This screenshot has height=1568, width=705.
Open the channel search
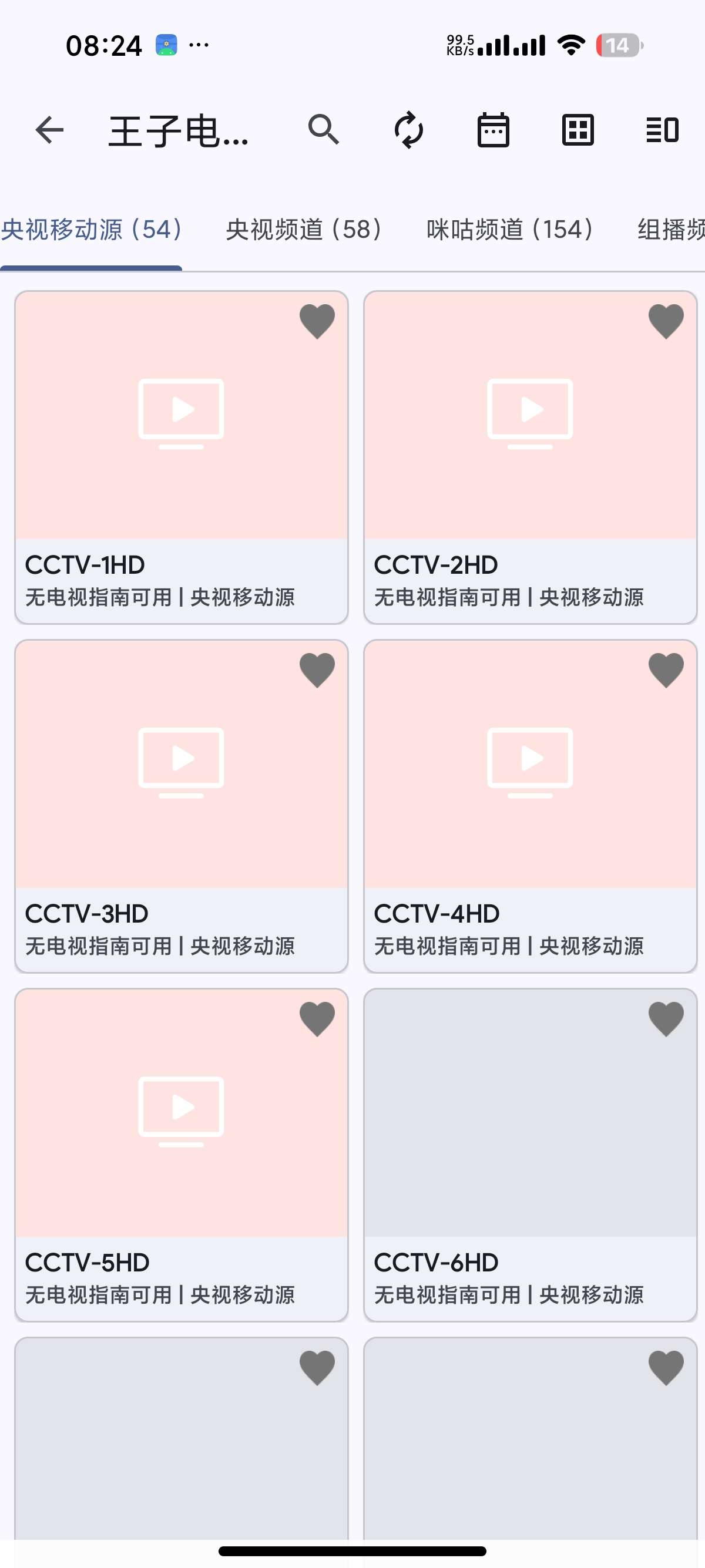pos(323,130)
